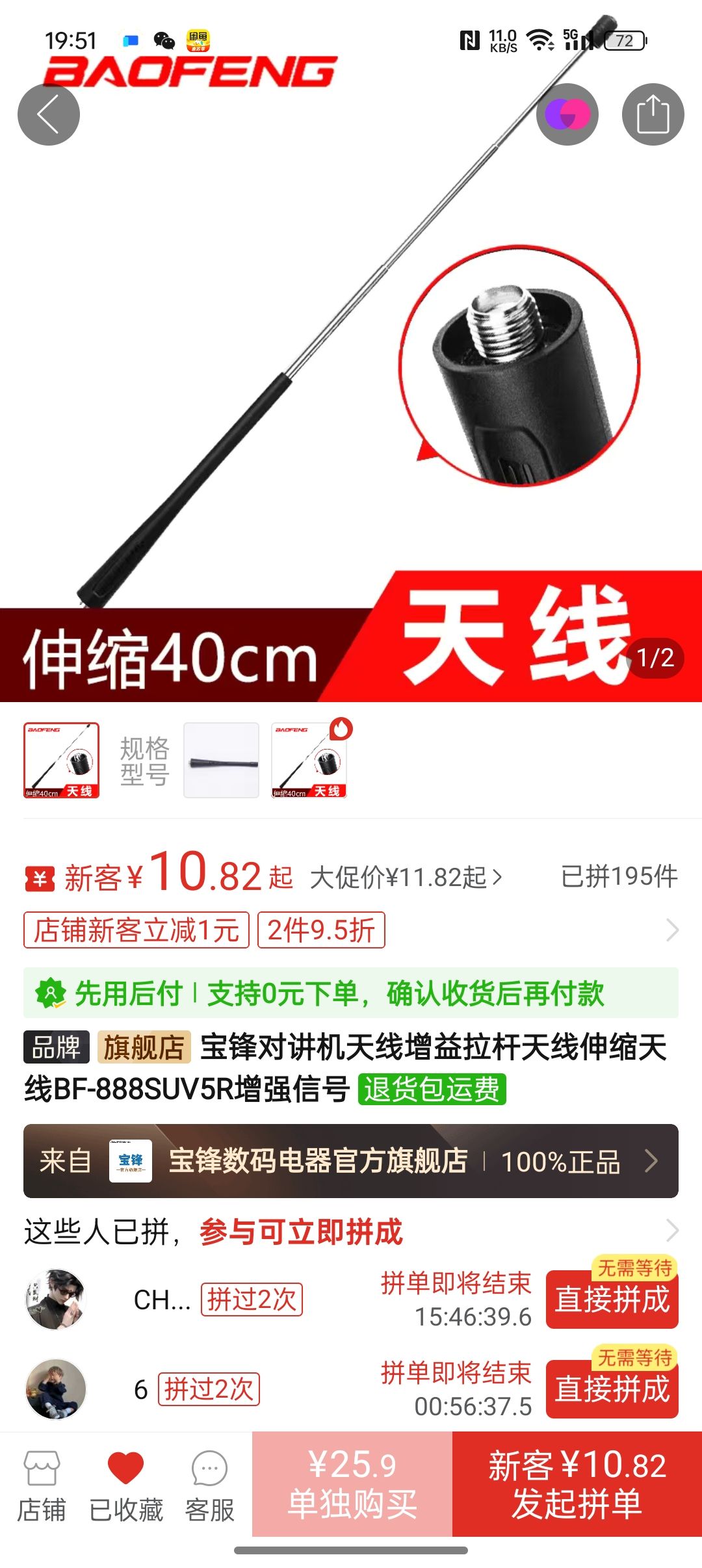Join user 6's group with 直接拼成
702x1568 pixels.
tap(612, 1389)
